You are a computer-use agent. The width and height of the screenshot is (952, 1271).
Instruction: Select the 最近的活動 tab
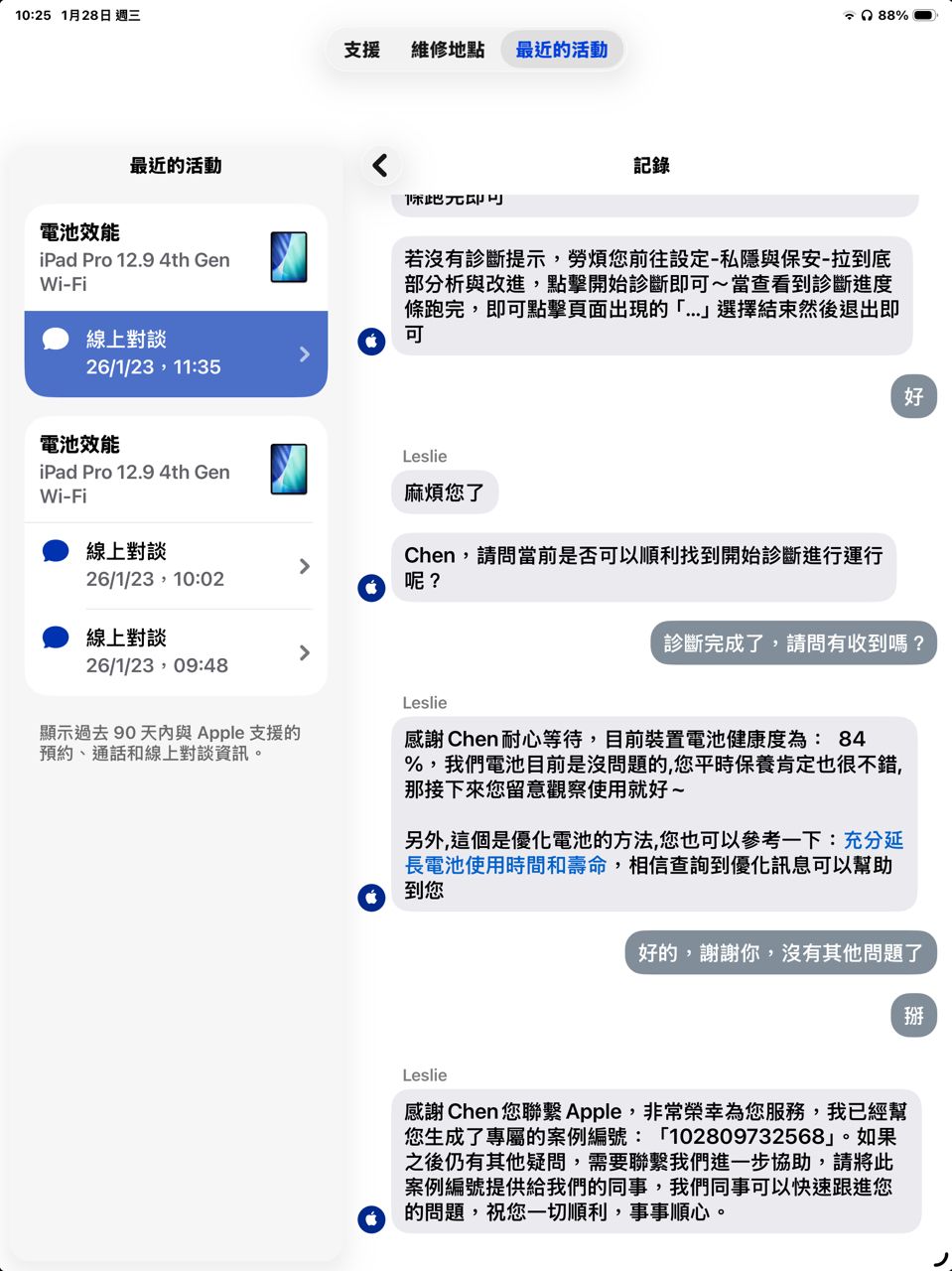(561, 50)
